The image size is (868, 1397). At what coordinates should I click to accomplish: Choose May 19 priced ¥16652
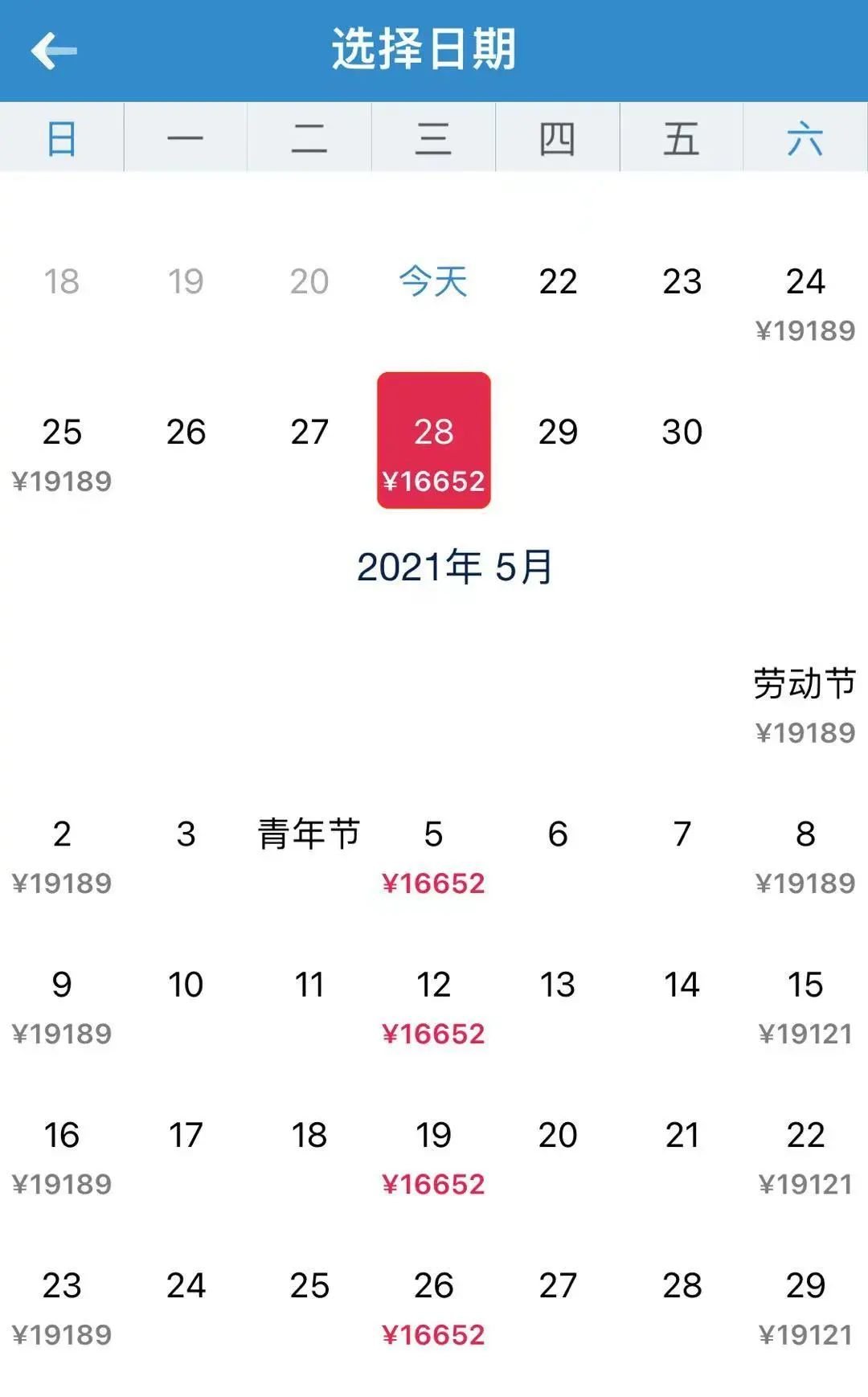434,1157
